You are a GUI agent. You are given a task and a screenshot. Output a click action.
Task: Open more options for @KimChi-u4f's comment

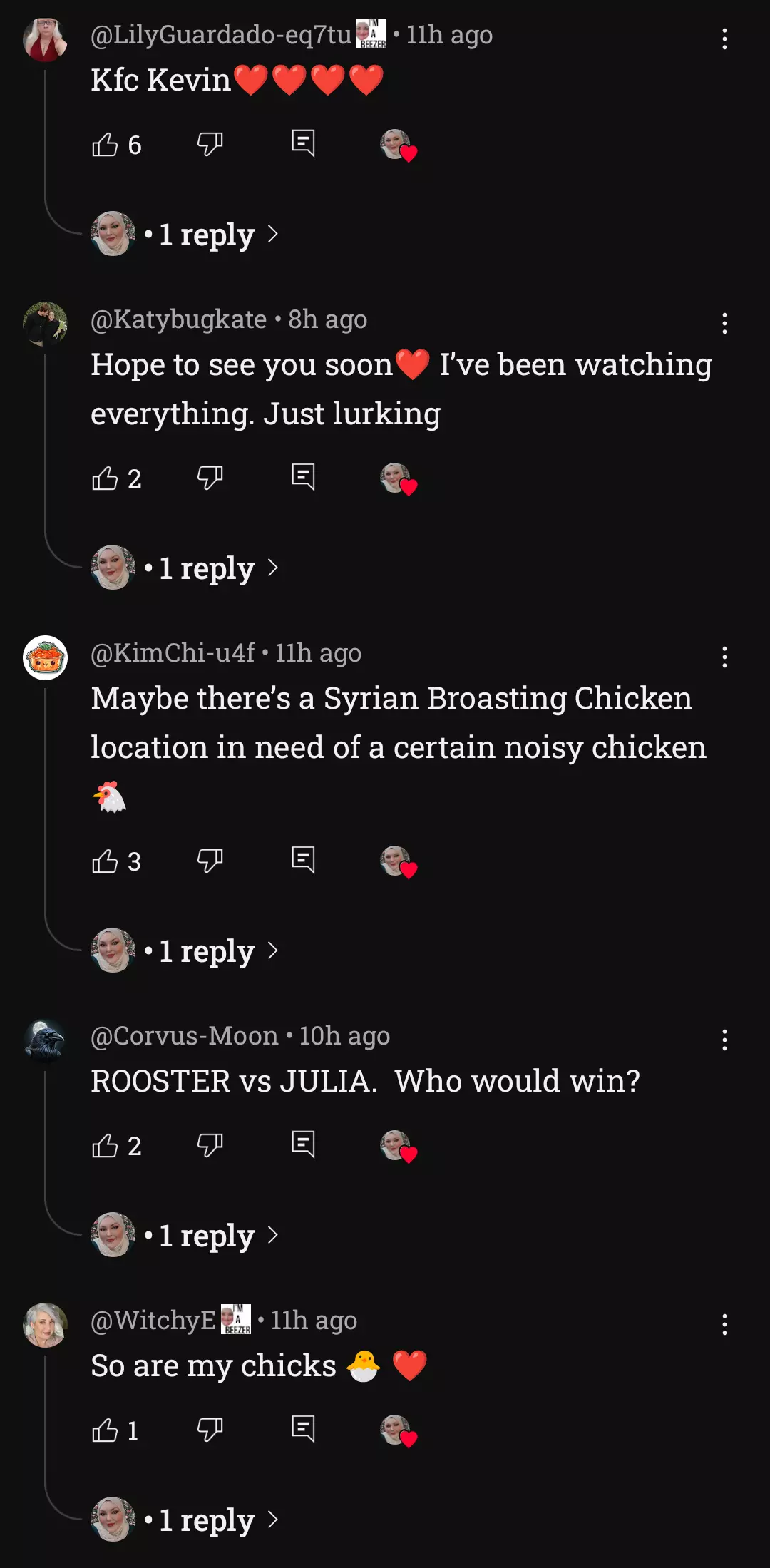pos(724,657)
